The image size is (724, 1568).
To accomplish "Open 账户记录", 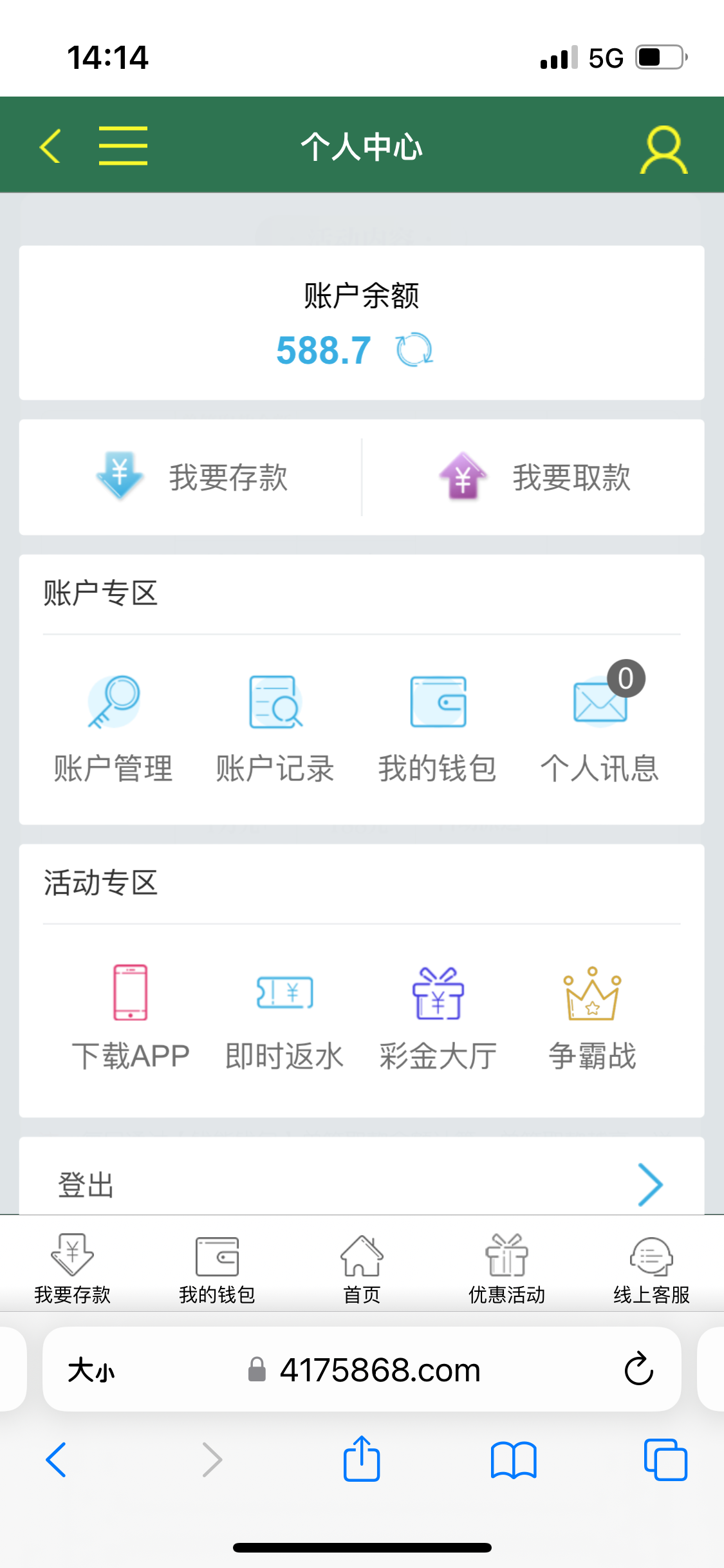I will pyautogui.click(x=275, y=729).
